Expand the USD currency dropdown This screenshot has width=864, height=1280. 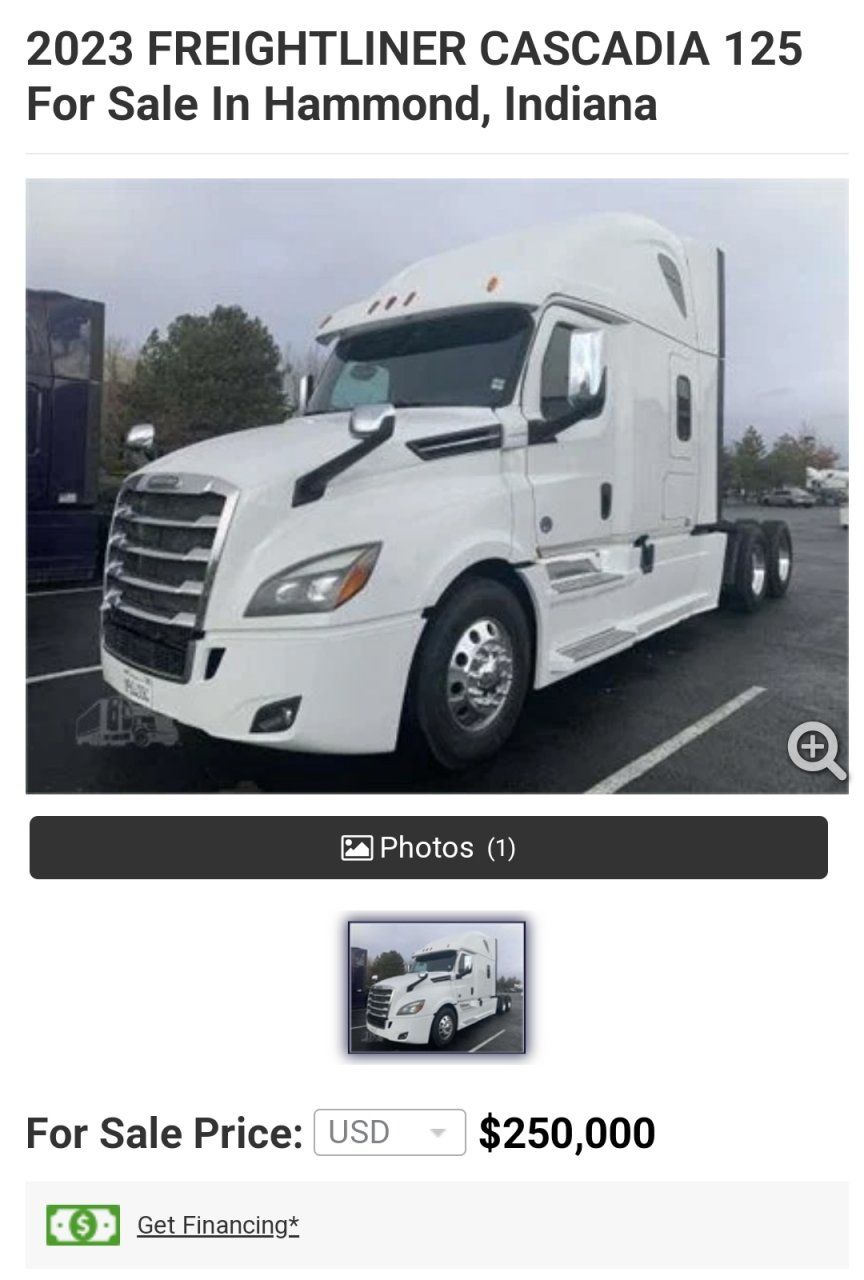pos(390,1133)
